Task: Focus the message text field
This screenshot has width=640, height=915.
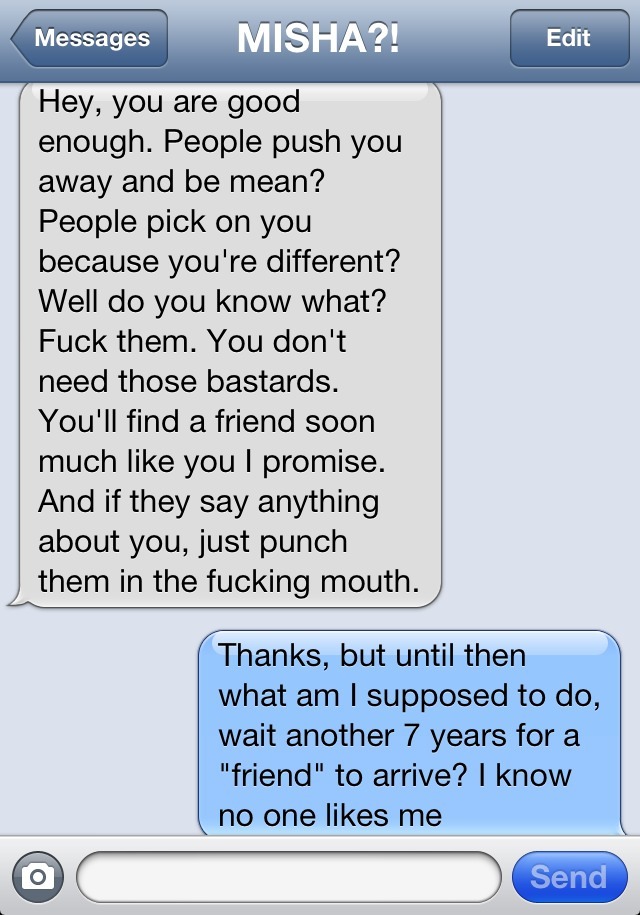Action: pyautogui.click(x=288, y=877)
